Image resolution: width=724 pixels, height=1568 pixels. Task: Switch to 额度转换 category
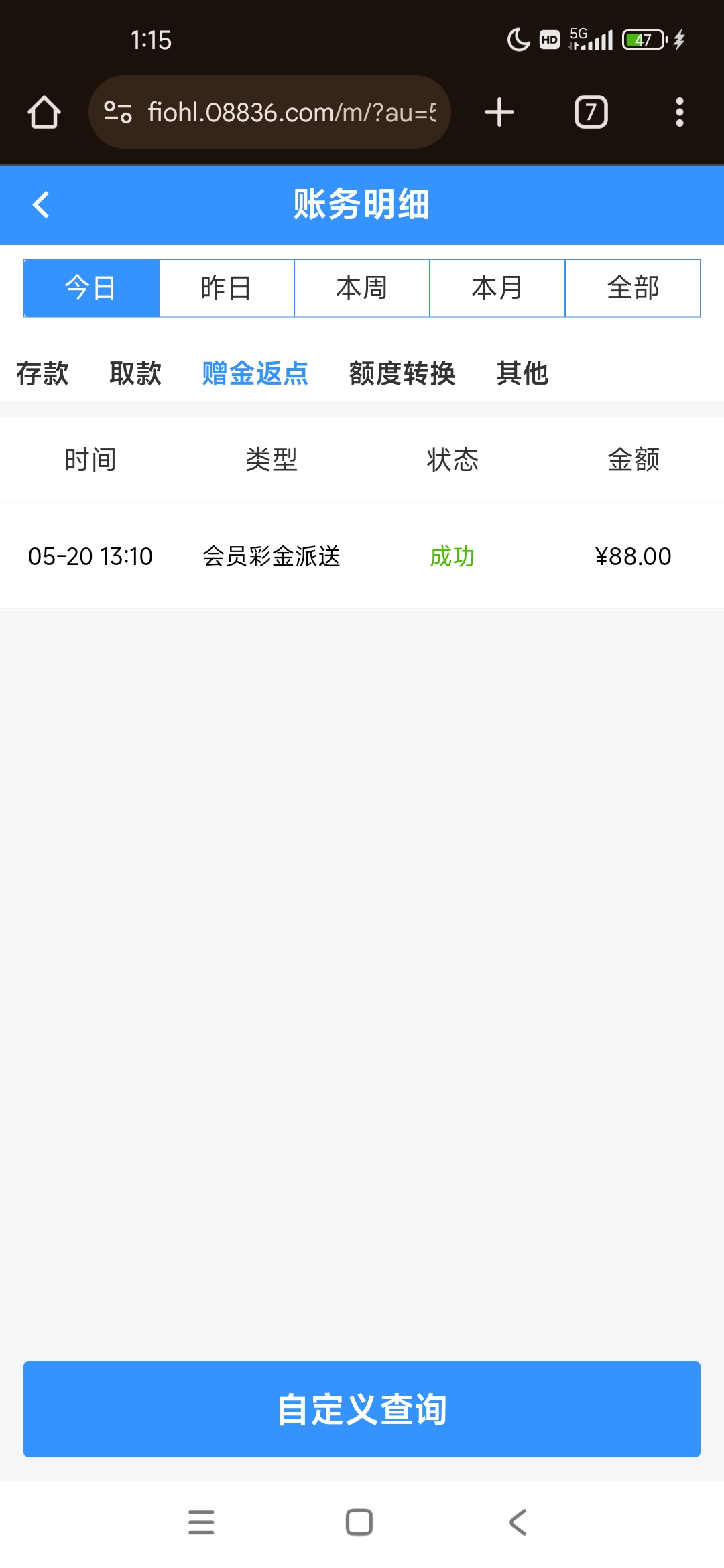(x=402, y=373)
